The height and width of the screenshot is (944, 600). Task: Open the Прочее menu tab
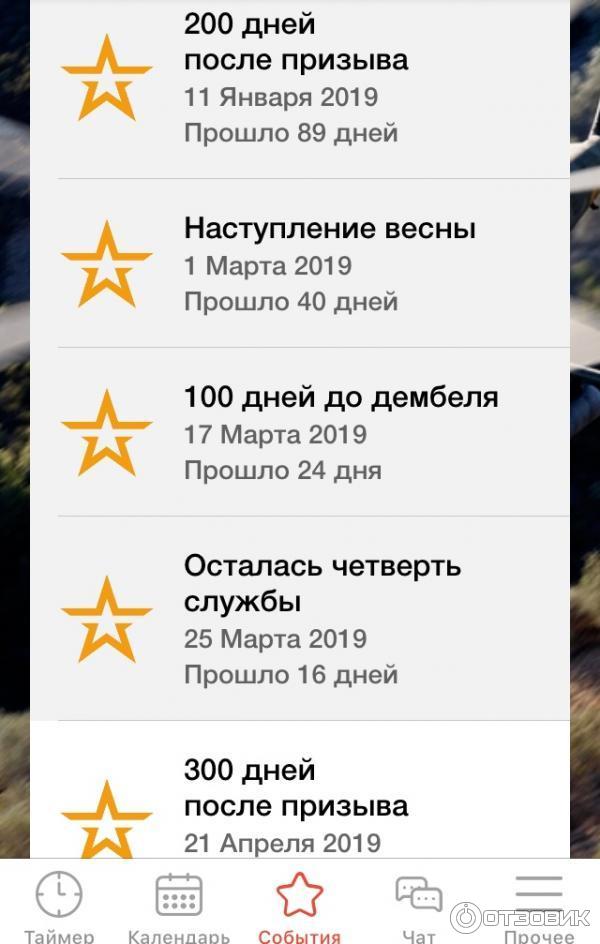point(538,905)
